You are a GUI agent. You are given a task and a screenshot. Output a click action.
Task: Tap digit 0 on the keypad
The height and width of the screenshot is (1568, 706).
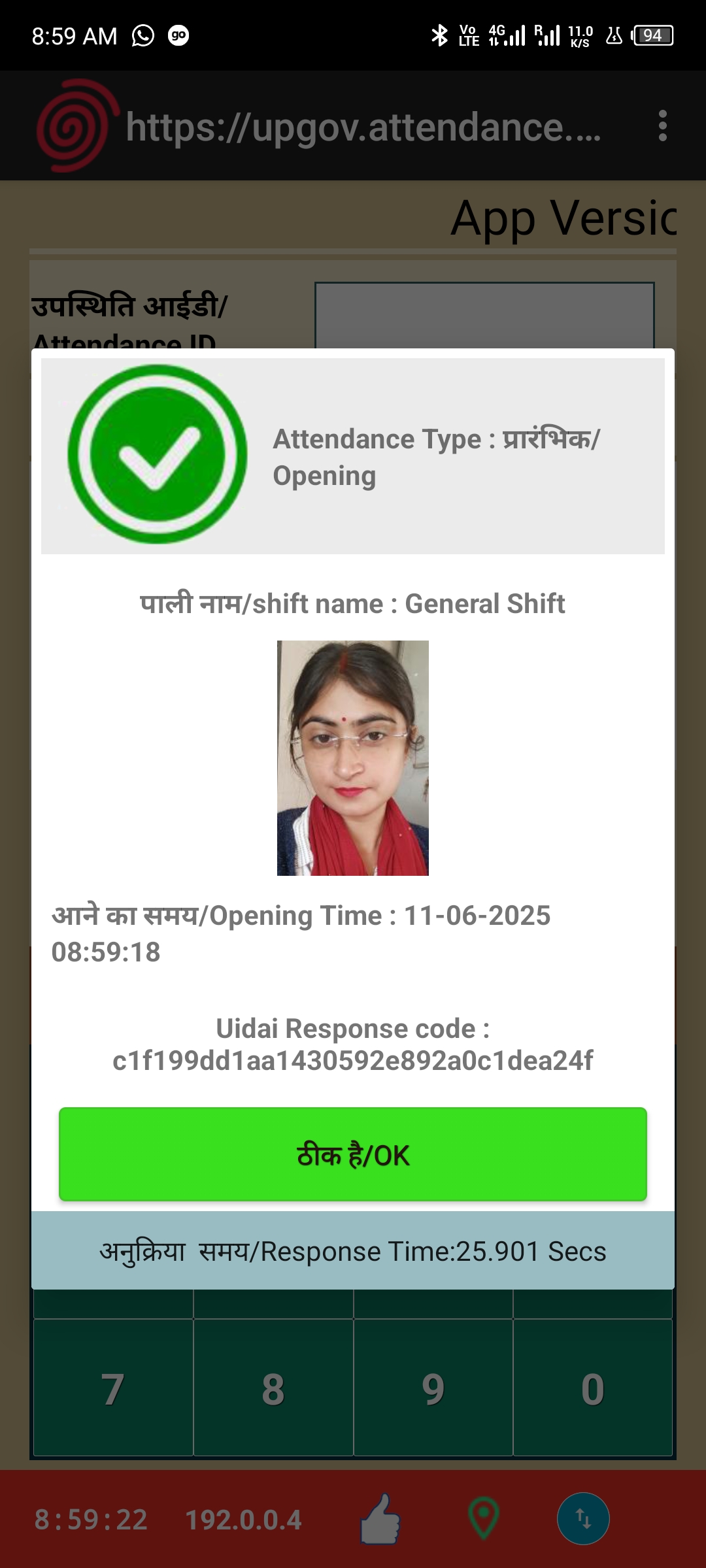[592, 1388]
